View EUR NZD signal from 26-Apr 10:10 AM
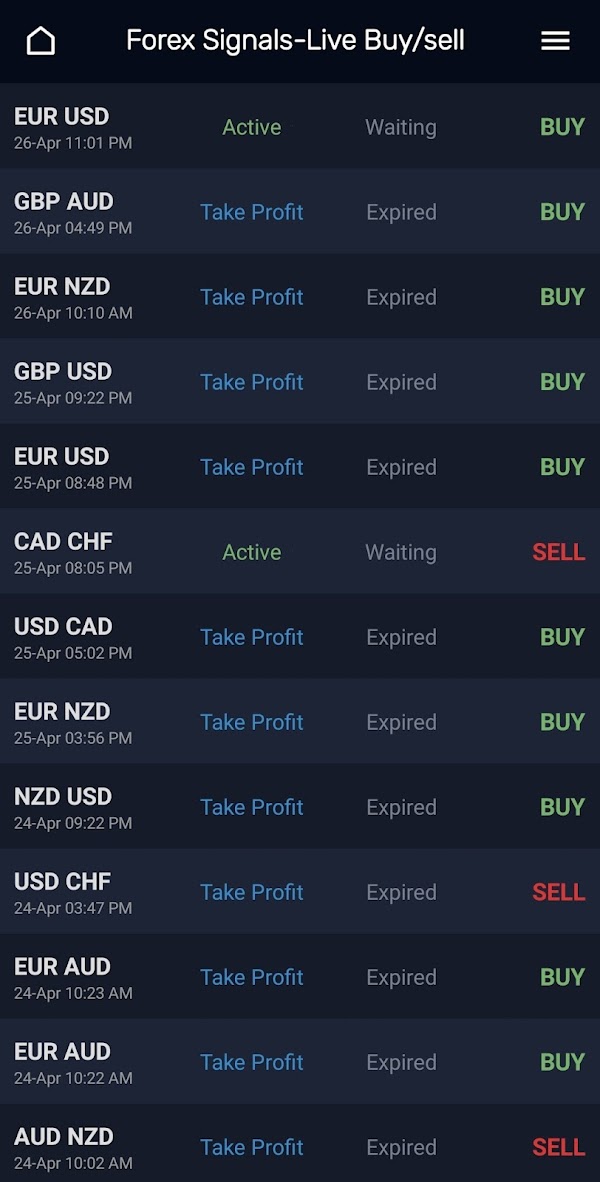Screen dimensions: 600x1182 pos(300,296)
